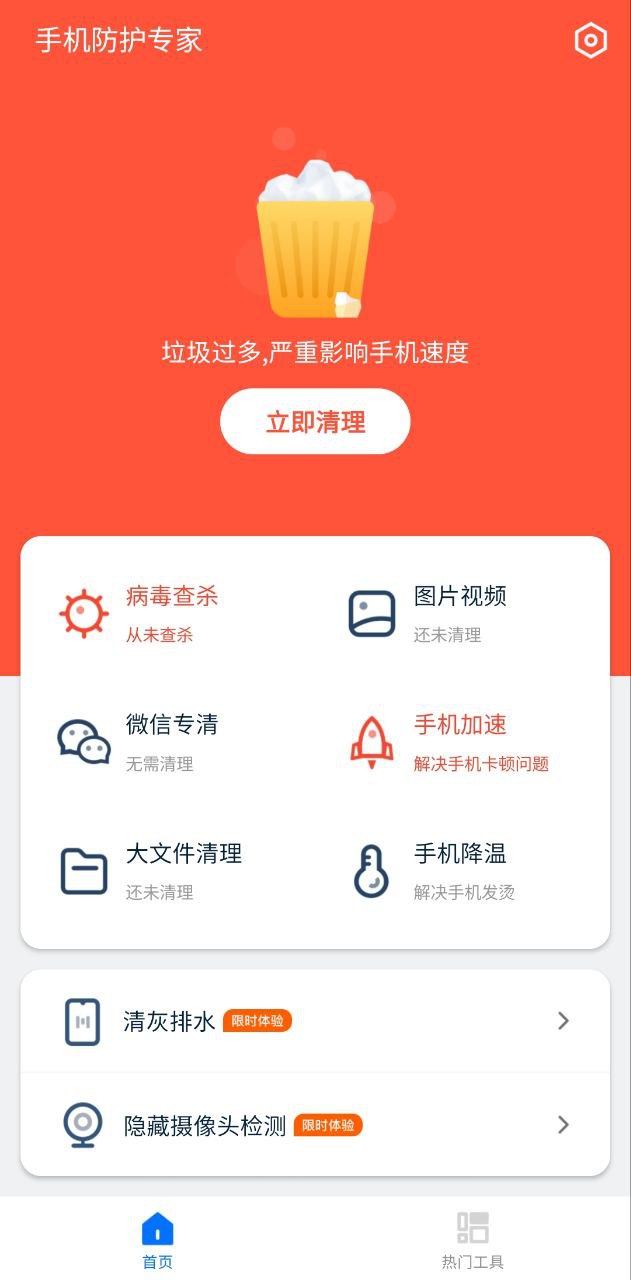Image resolution: width=631 pixels, height=1280 pixels.
Task: Switch to the 首页 tab
Action: coord(157,1240)
